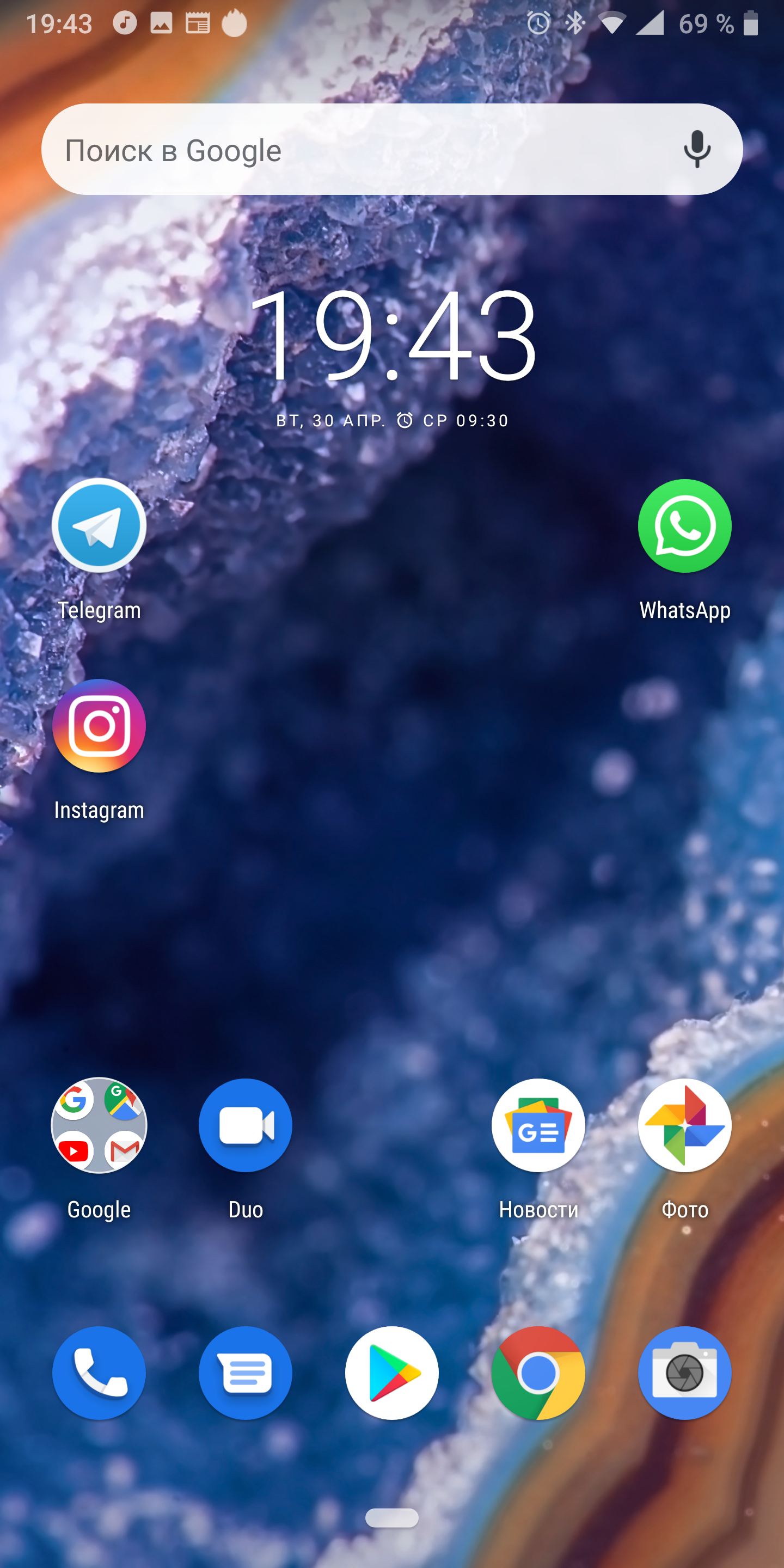Open the Chrome browser

click(538, 1373)
